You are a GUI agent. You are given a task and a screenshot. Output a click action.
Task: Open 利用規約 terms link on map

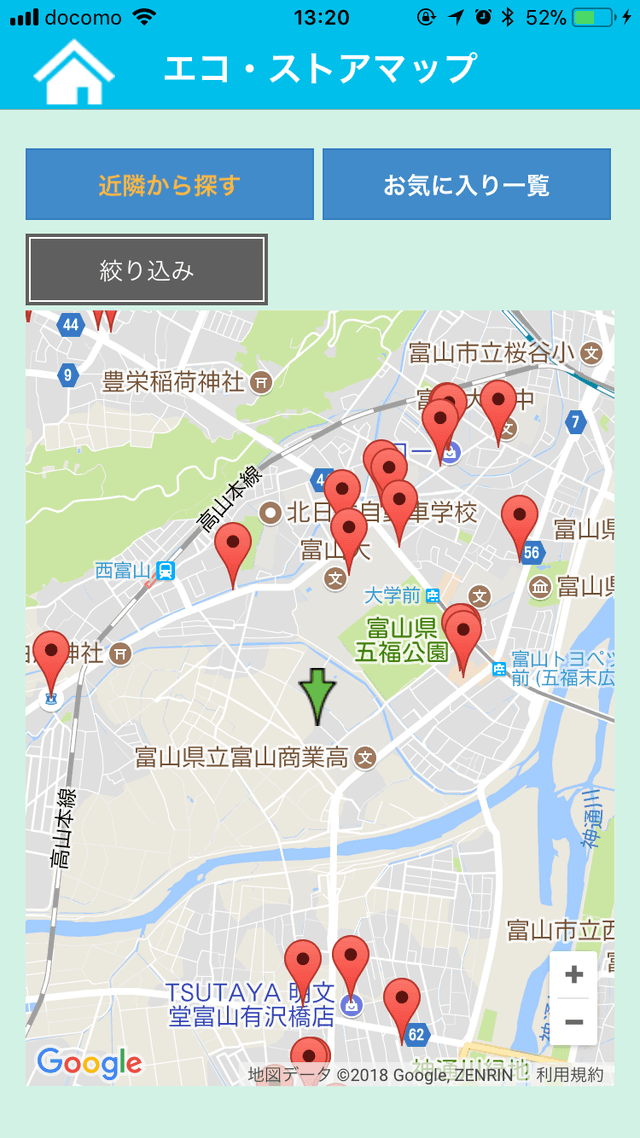[570, 1074]
